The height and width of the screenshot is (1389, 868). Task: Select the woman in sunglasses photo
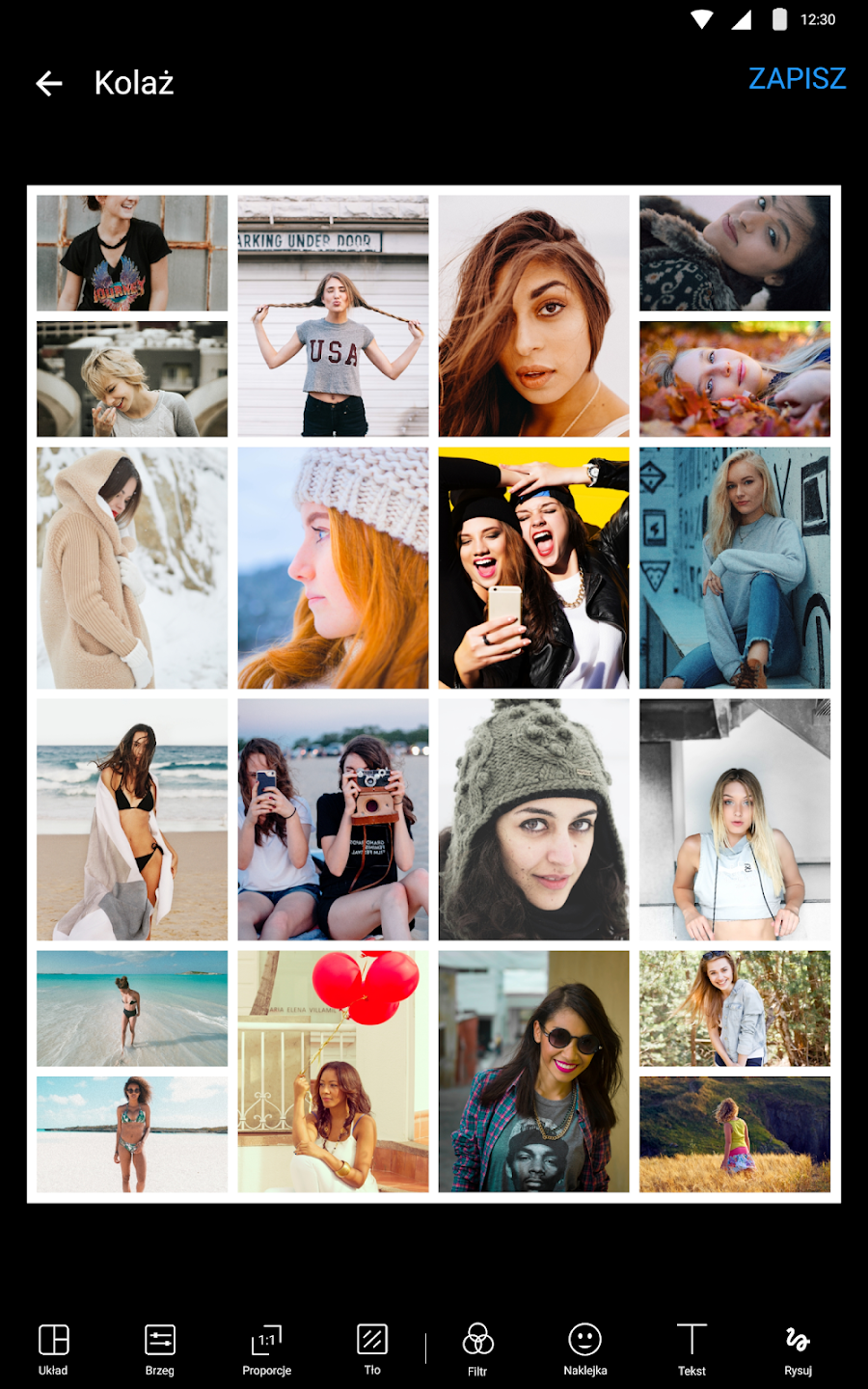click(533, 1071)
